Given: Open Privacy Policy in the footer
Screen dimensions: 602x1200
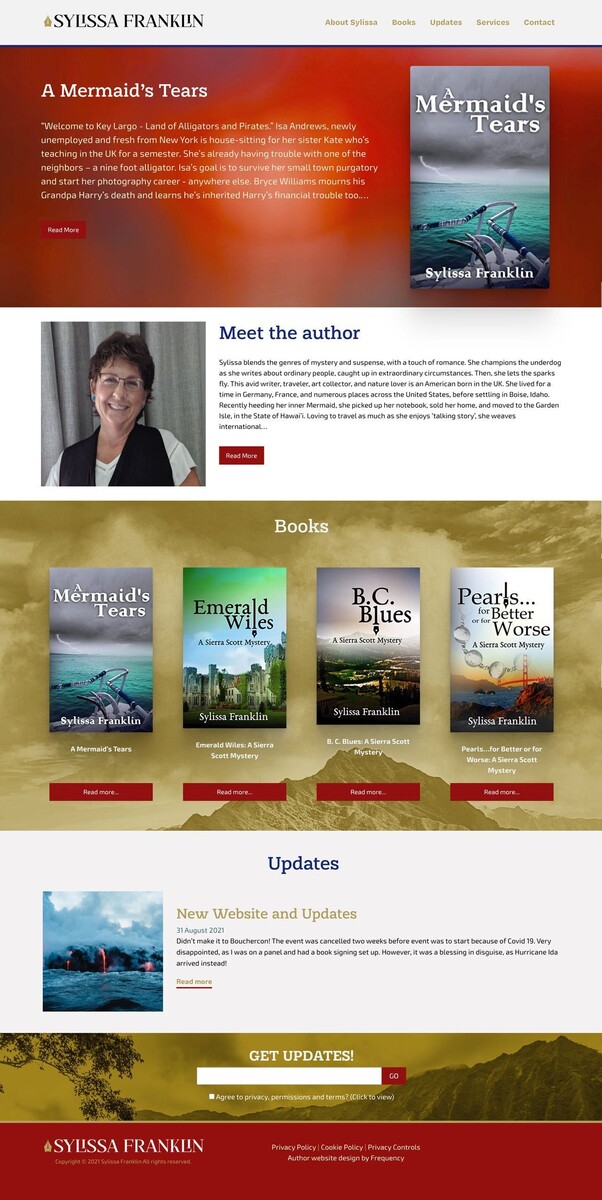Looking at the screenshot, I should point(294,1147).
